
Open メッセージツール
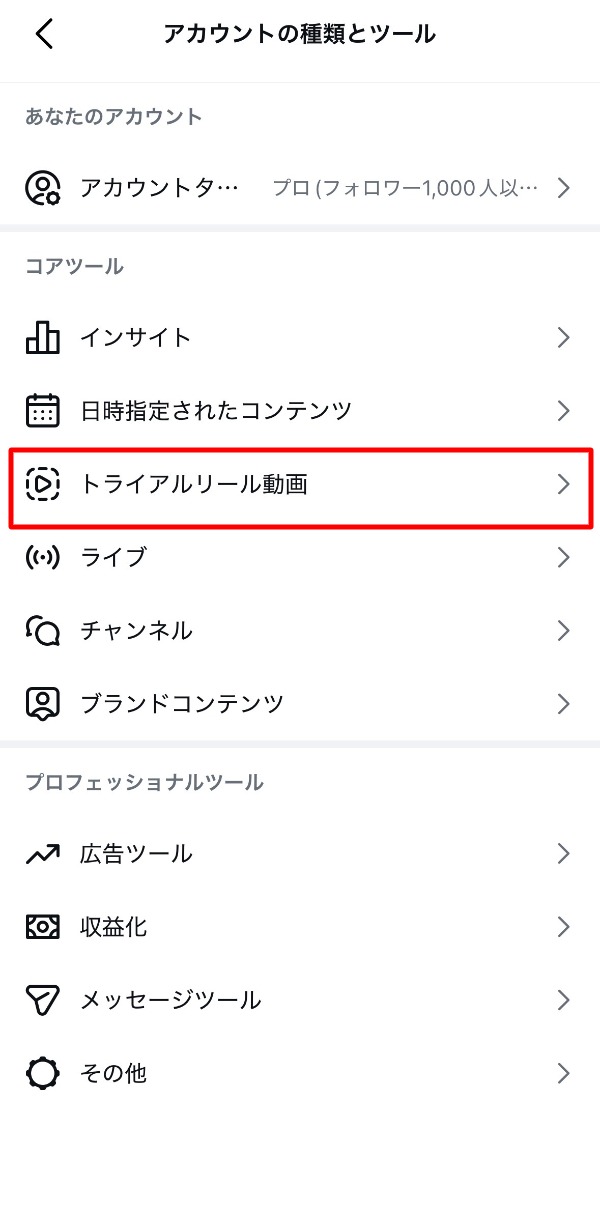point(300,1000)
